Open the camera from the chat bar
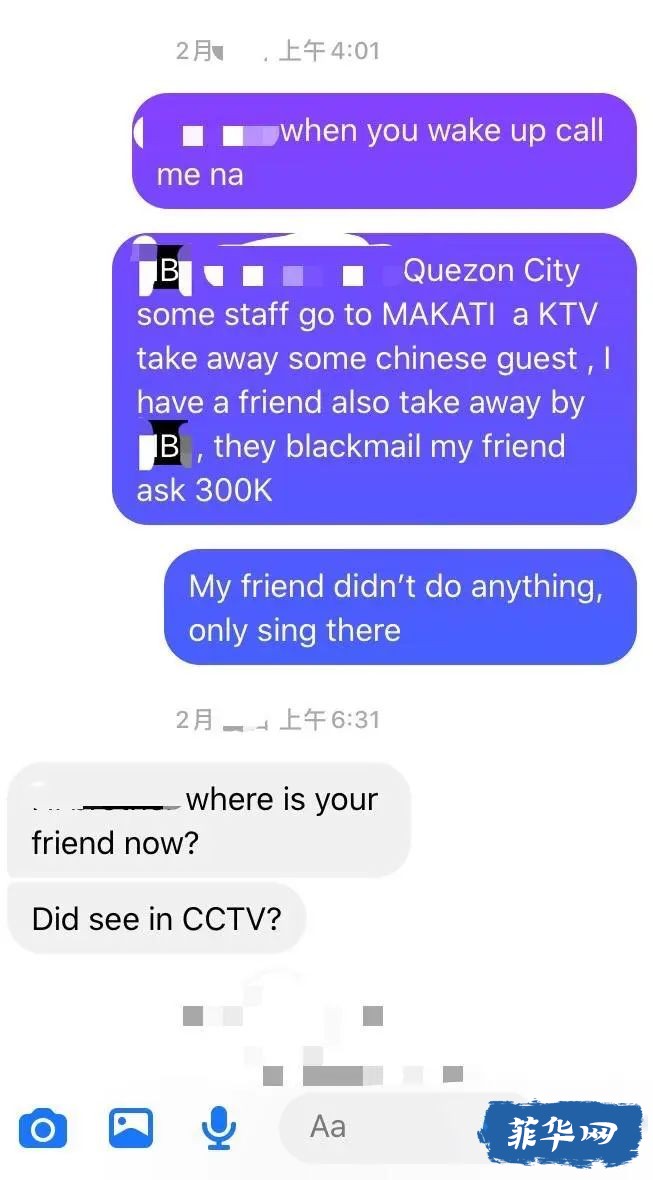 [x=42, y=1129]
